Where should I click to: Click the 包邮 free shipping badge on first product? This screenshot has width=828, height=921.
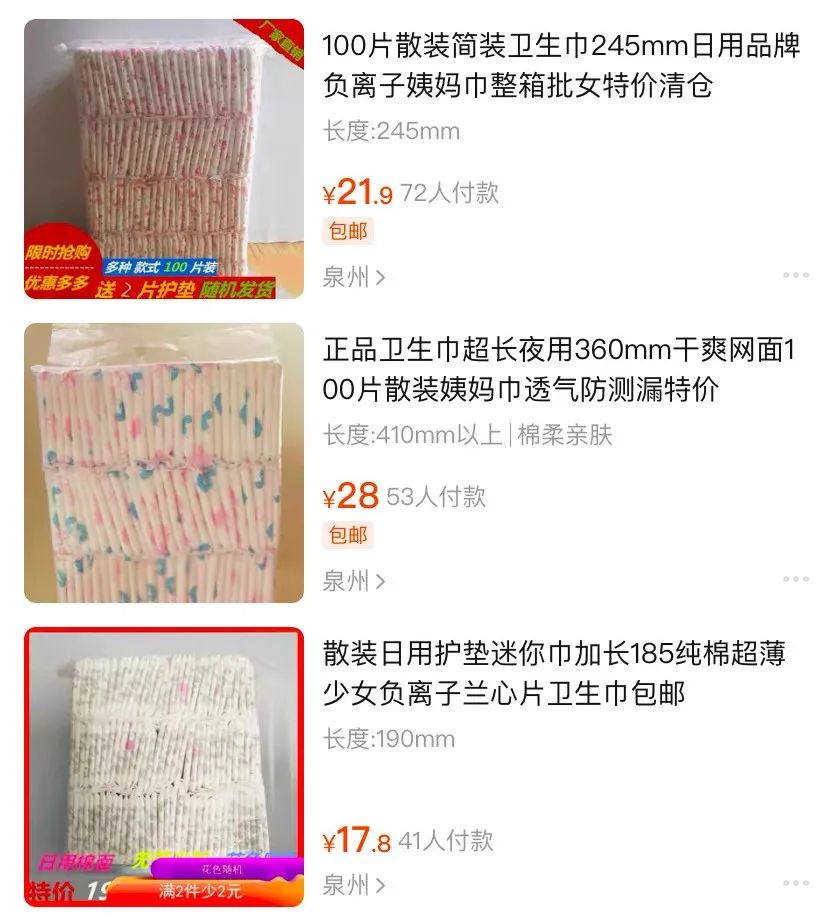pos(348,229)
